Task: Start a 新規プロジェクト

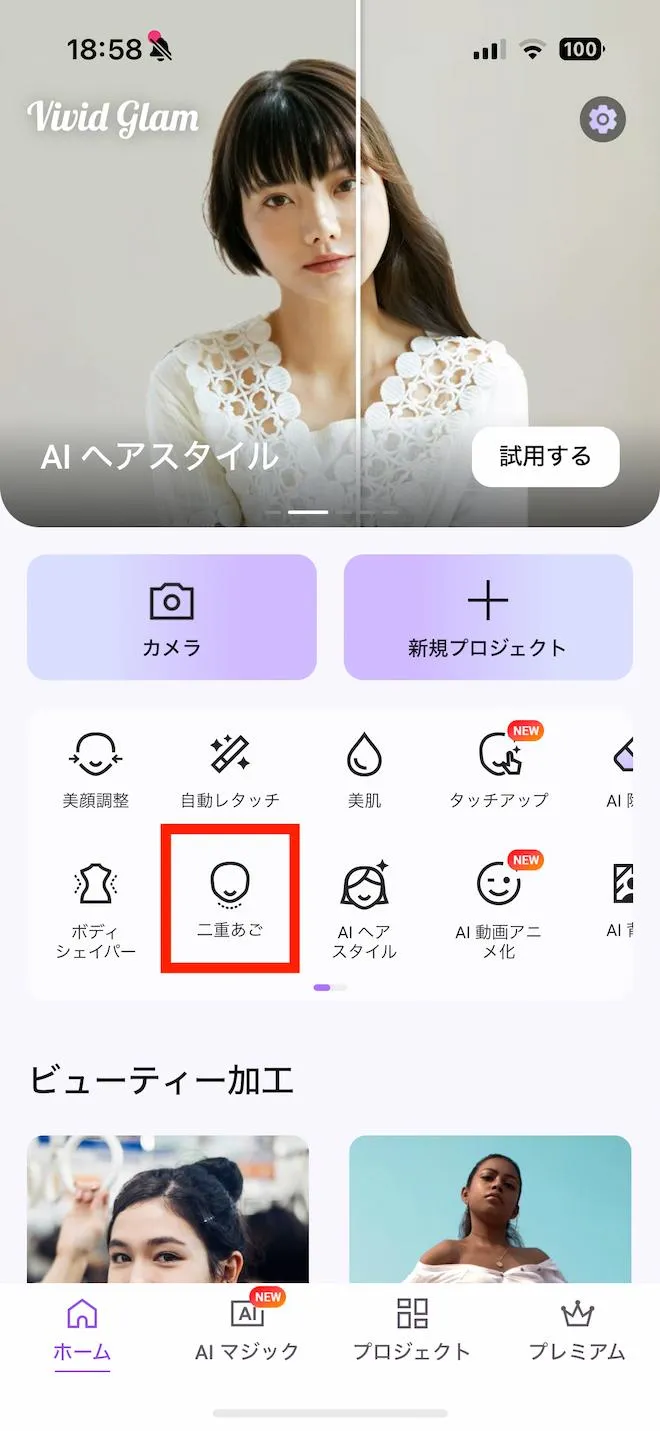Action: 488,617
